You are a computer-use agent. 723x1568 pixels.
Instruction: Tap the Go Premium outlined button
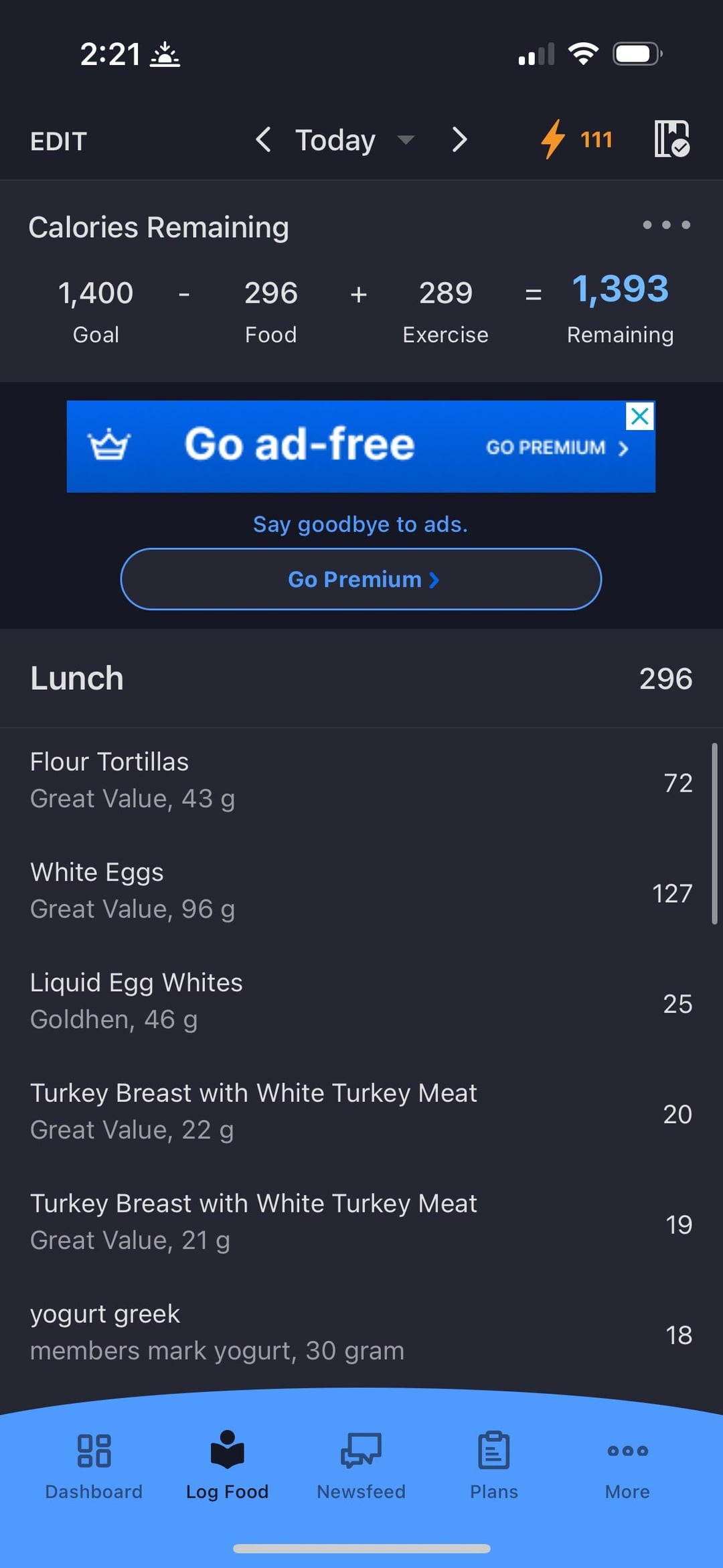coord(361,579)
